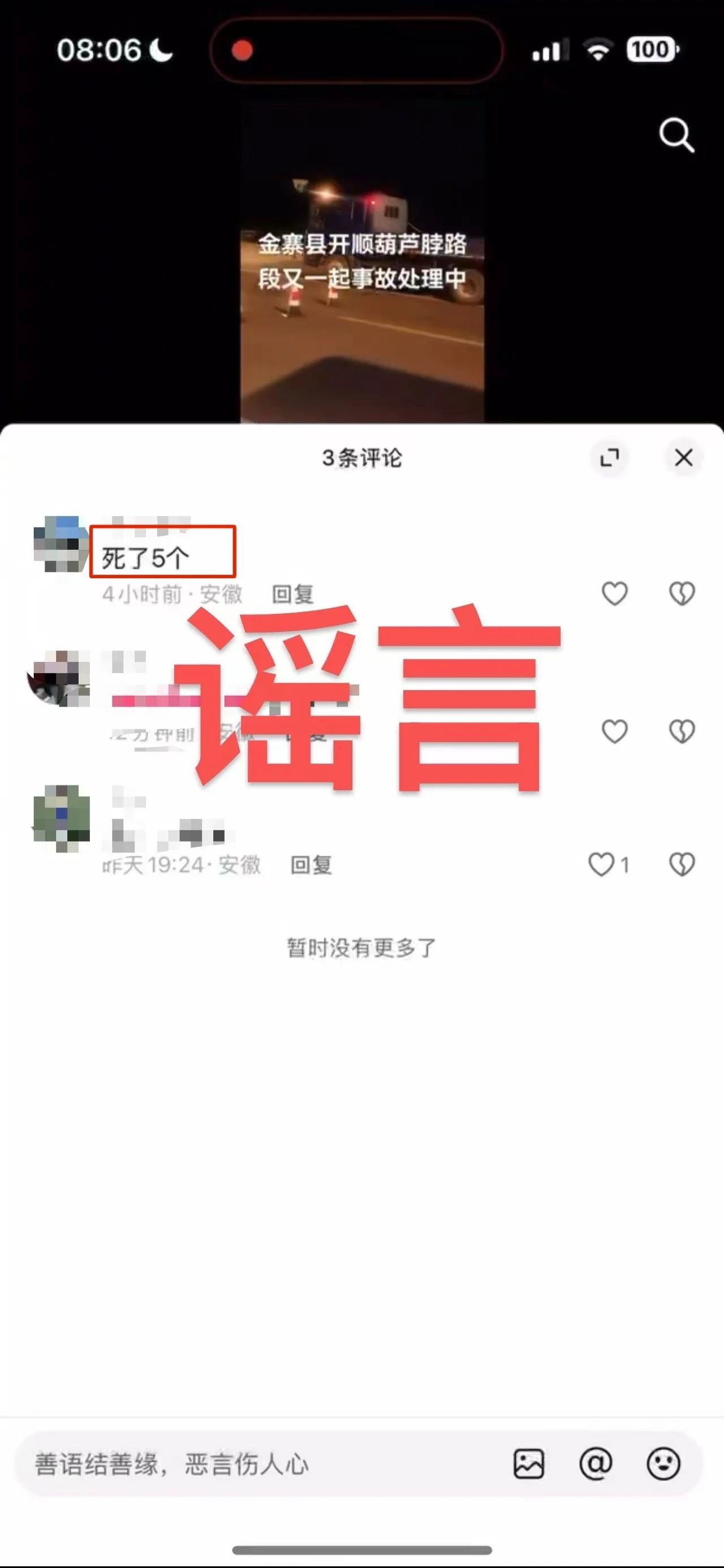The image size is (724, 1568).
Task: Like the comment from 昨天19:24
Action: (602, 864)
